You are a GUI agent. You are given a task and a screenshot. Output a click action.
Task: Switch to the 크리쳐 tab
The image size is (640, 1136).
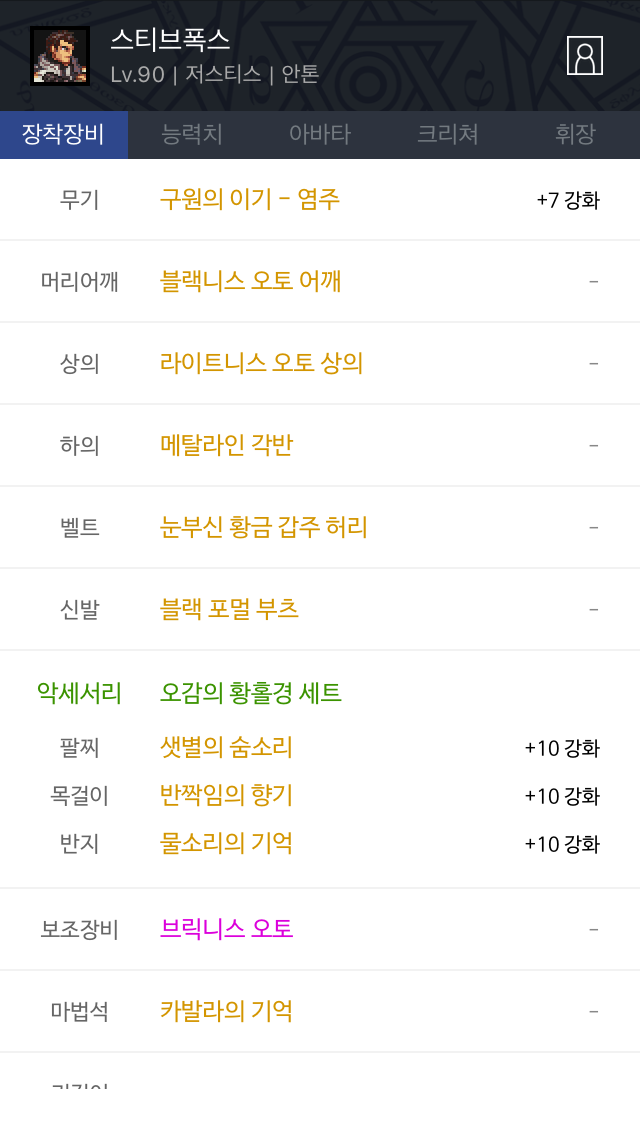[447, 134]
